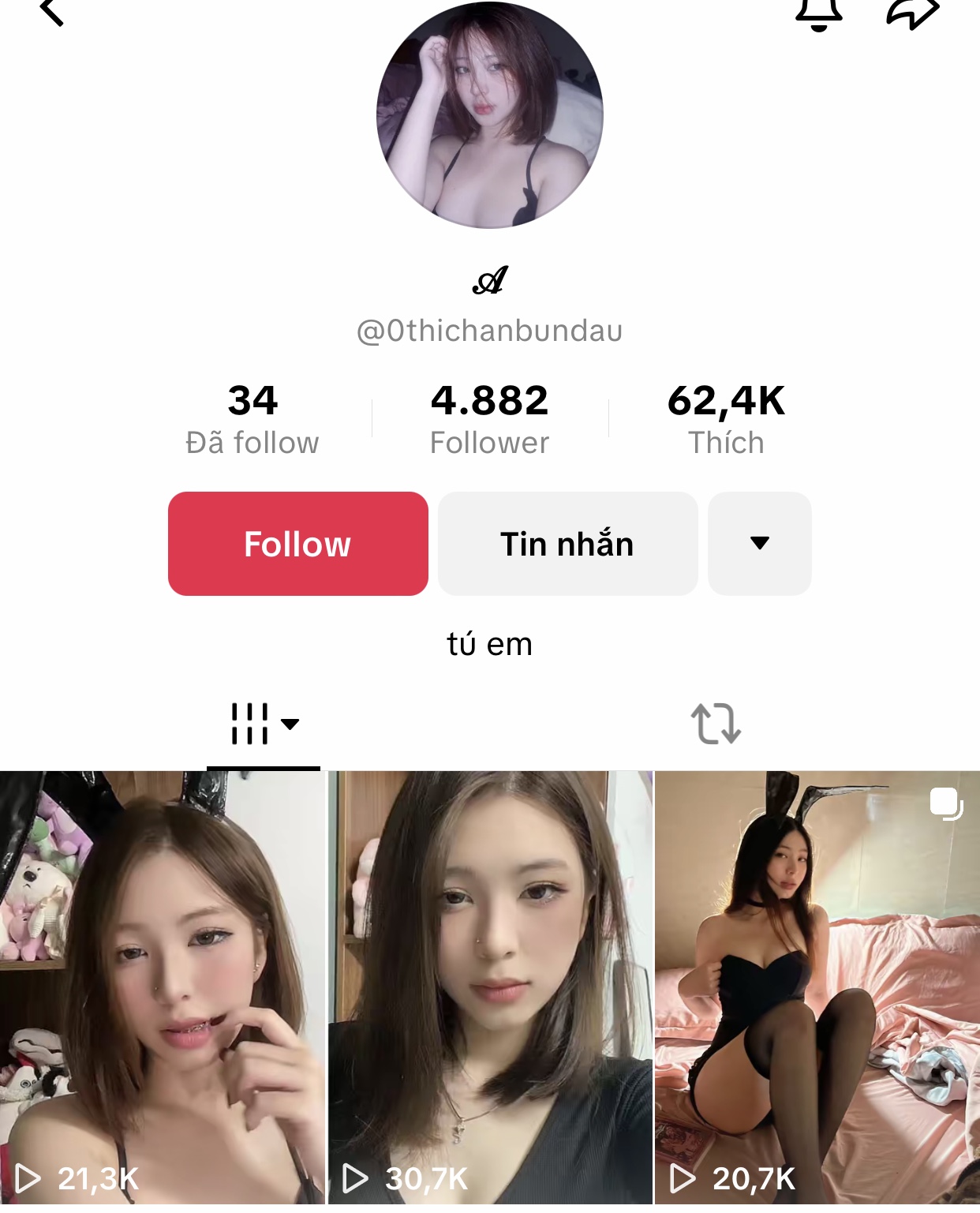The height and width of the screenshot is (1213, 980).
Task: Open the circular profile picture
Action: (490, 115)
